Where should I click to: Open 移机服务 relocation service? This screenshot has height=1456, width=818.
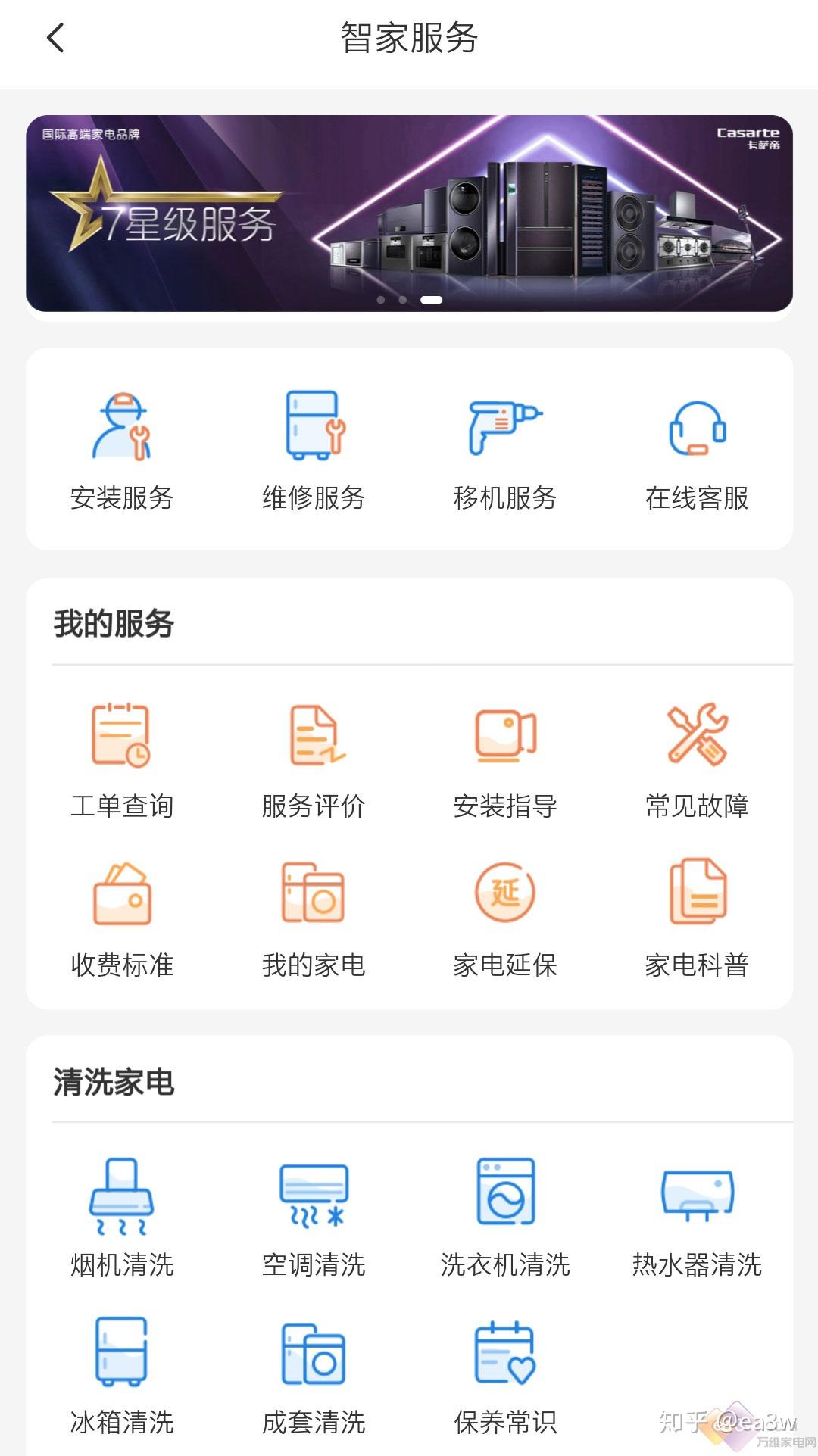pyautogui.click(x=505, y=451)
